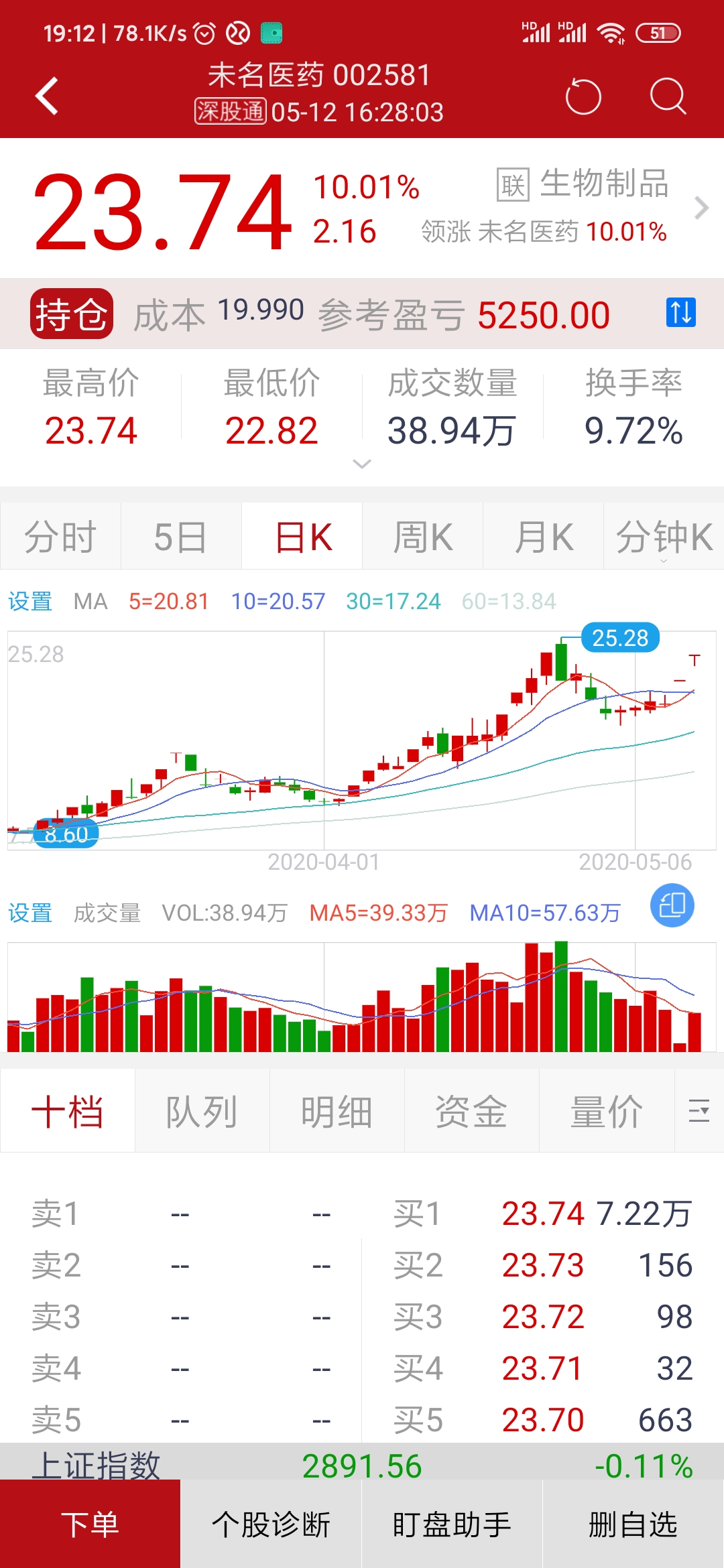724x1568 pixels.
Task: Click the sort arrows next to 参考盈亏
Action: (682, 313)
